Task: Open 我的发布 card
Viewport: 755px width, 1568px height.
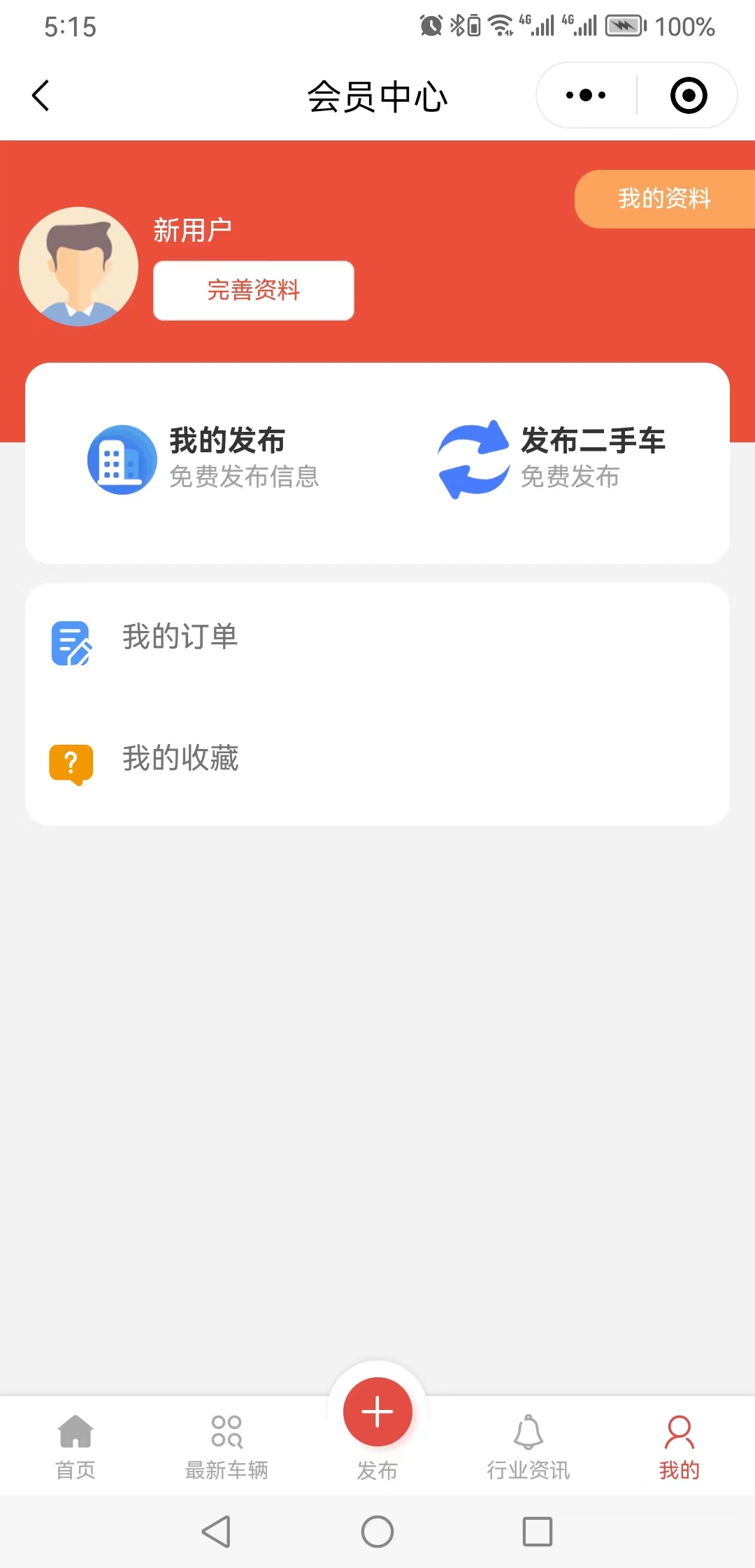Action: pyautogui.click(x=203, y=459)
